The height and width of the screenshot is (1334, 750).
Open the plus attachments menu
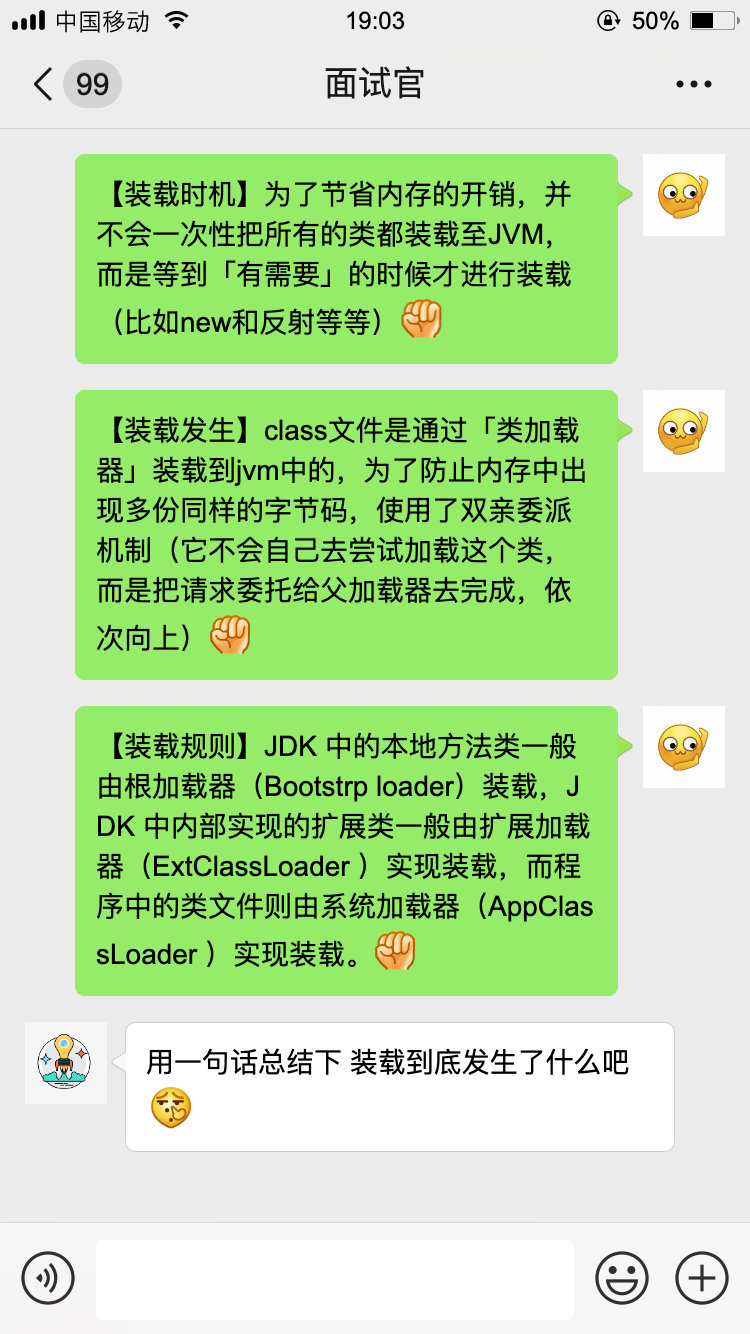click(702, 1278)
